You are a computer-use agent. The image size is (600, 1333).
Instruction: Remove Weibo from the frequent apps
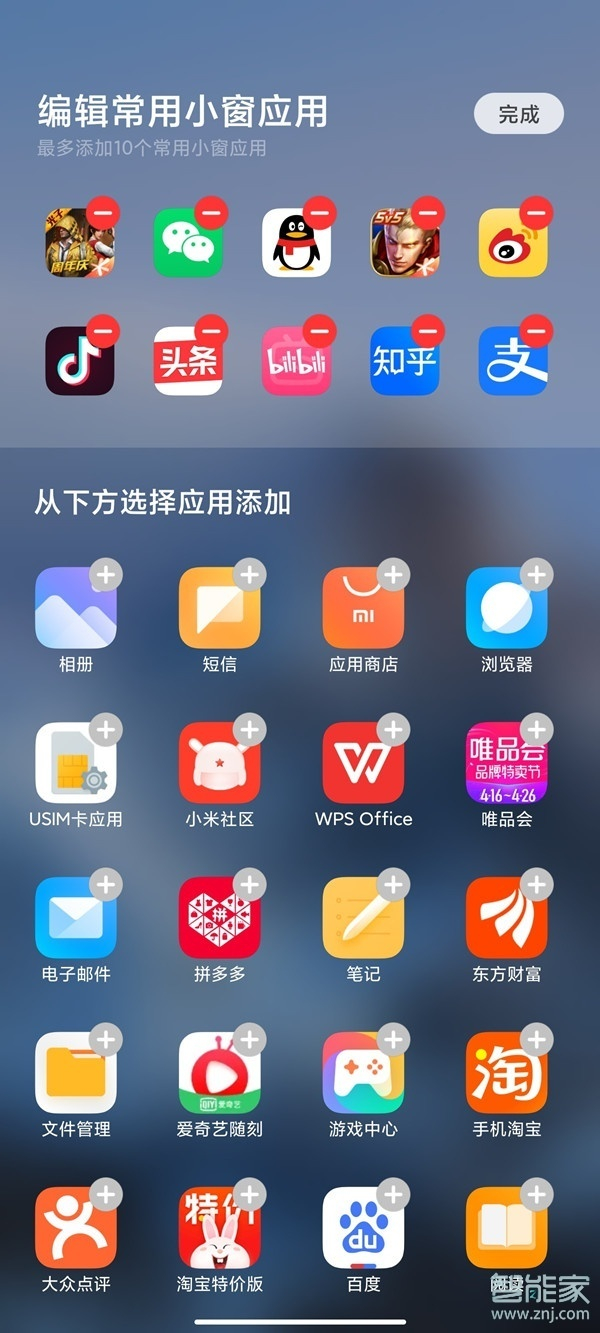(x=537, y=212)
